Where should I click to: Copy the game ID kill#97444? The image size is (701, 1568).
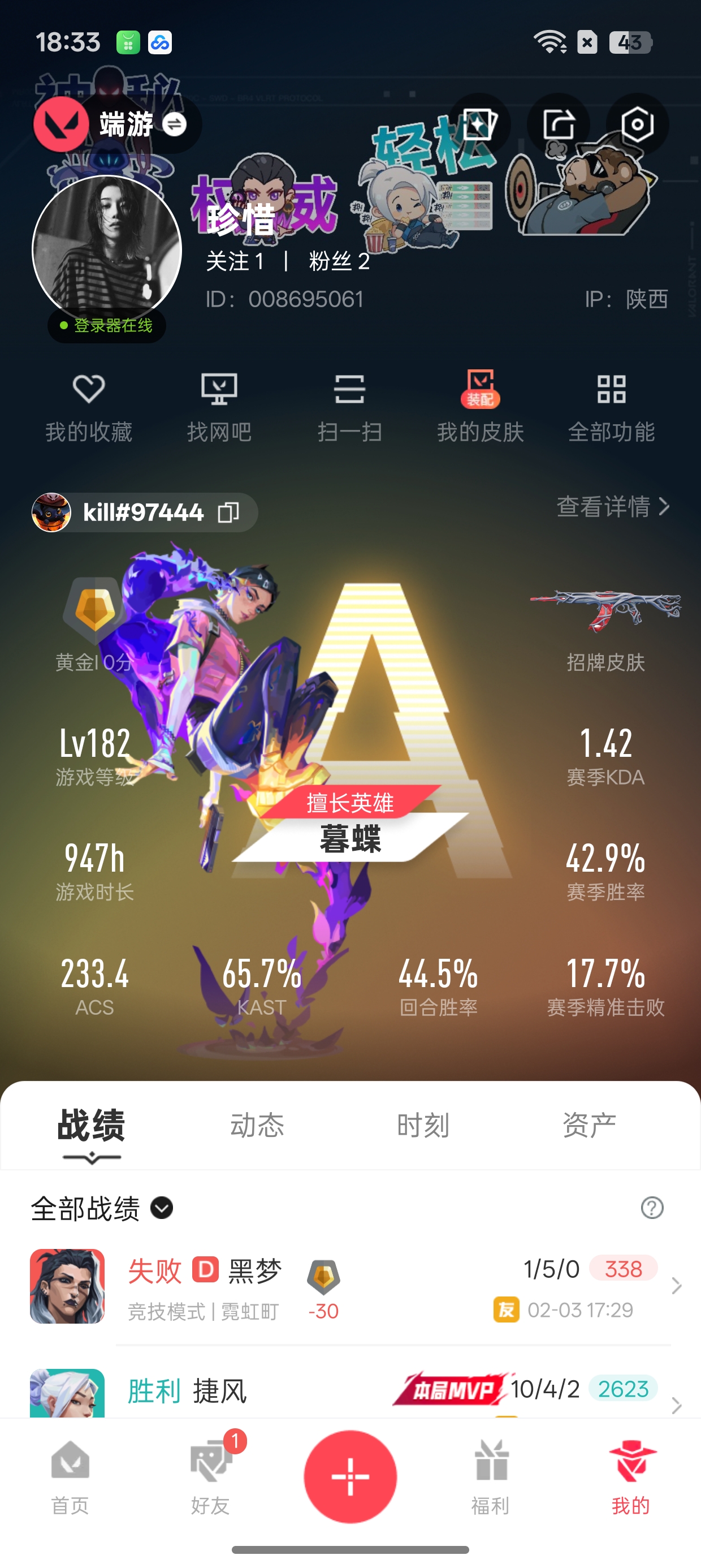point(229,512)
